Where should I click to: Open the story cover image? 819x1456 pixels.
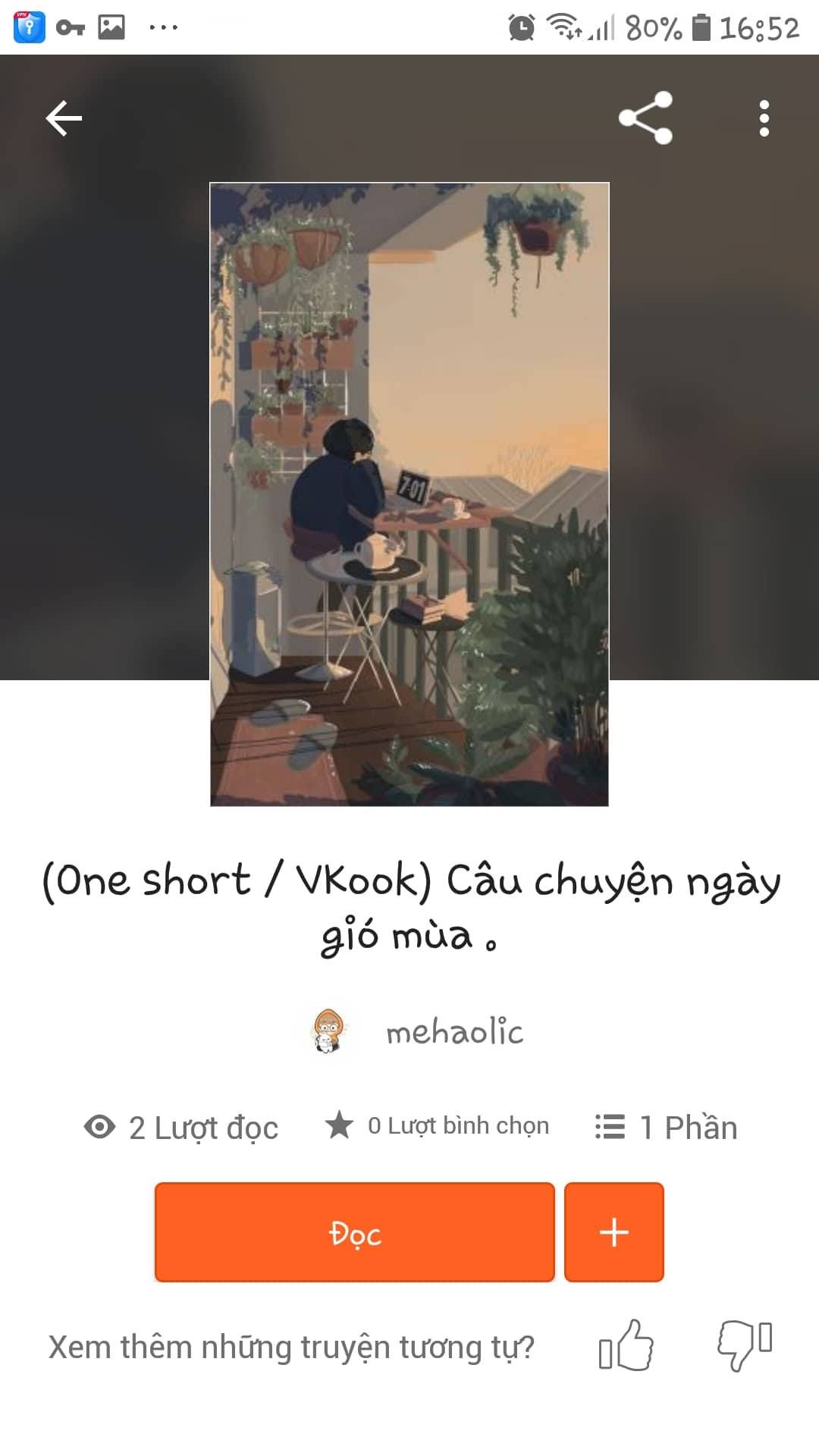click(409, 494)
